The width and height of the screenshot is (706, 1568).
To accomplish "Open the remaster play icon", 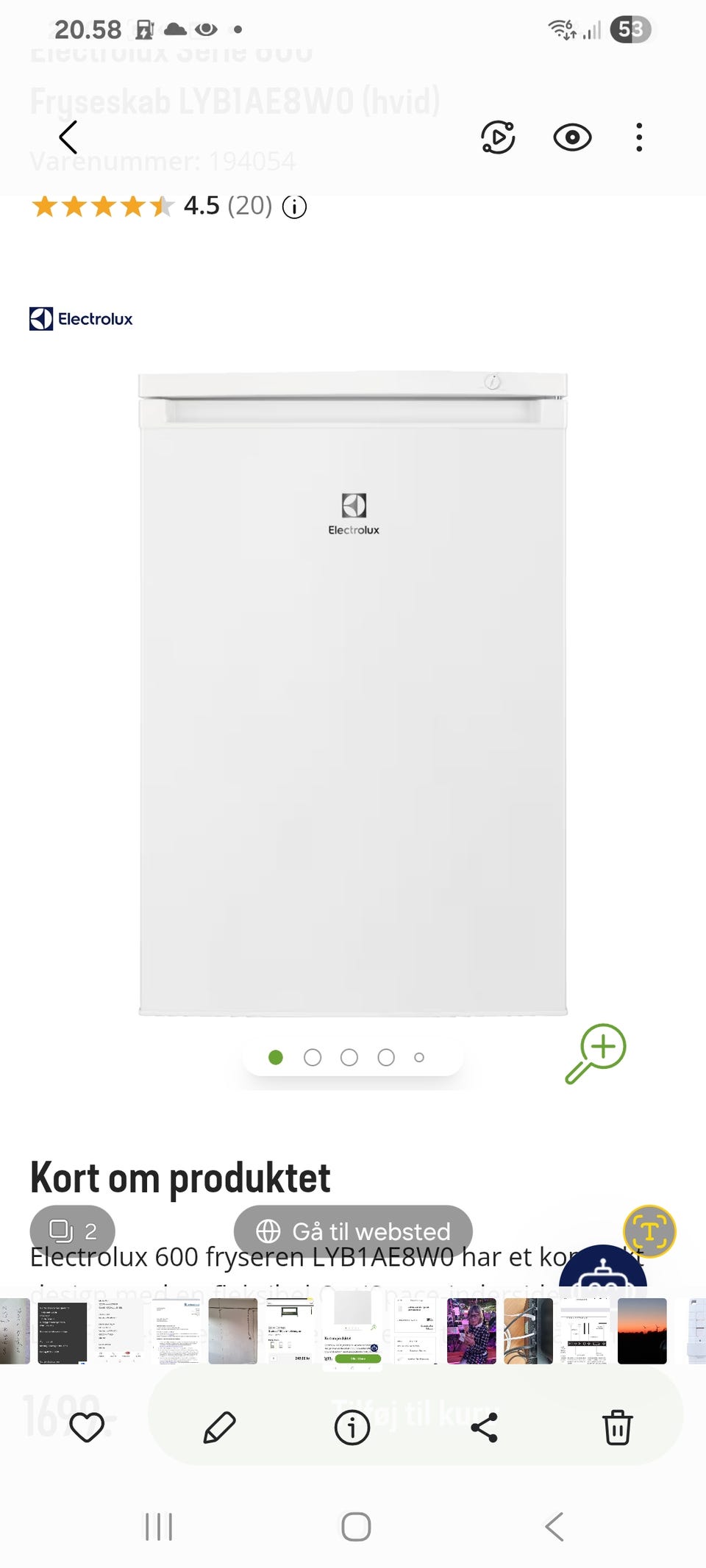I will [x=498, y=137].
